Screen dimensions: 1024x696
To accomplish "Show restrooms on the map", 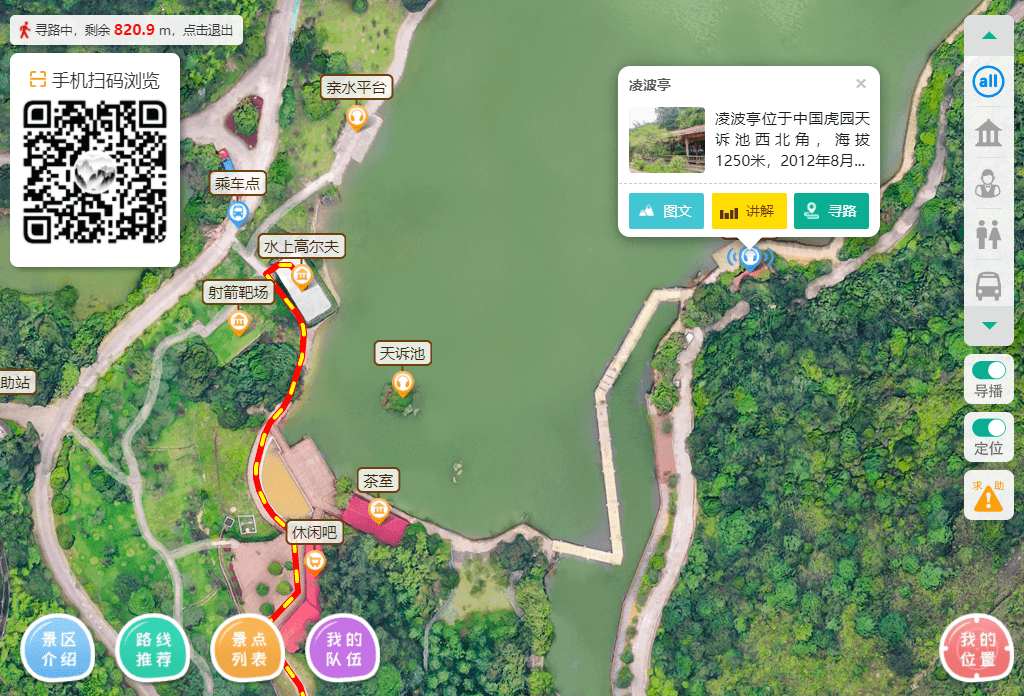I will click(988, 235).
